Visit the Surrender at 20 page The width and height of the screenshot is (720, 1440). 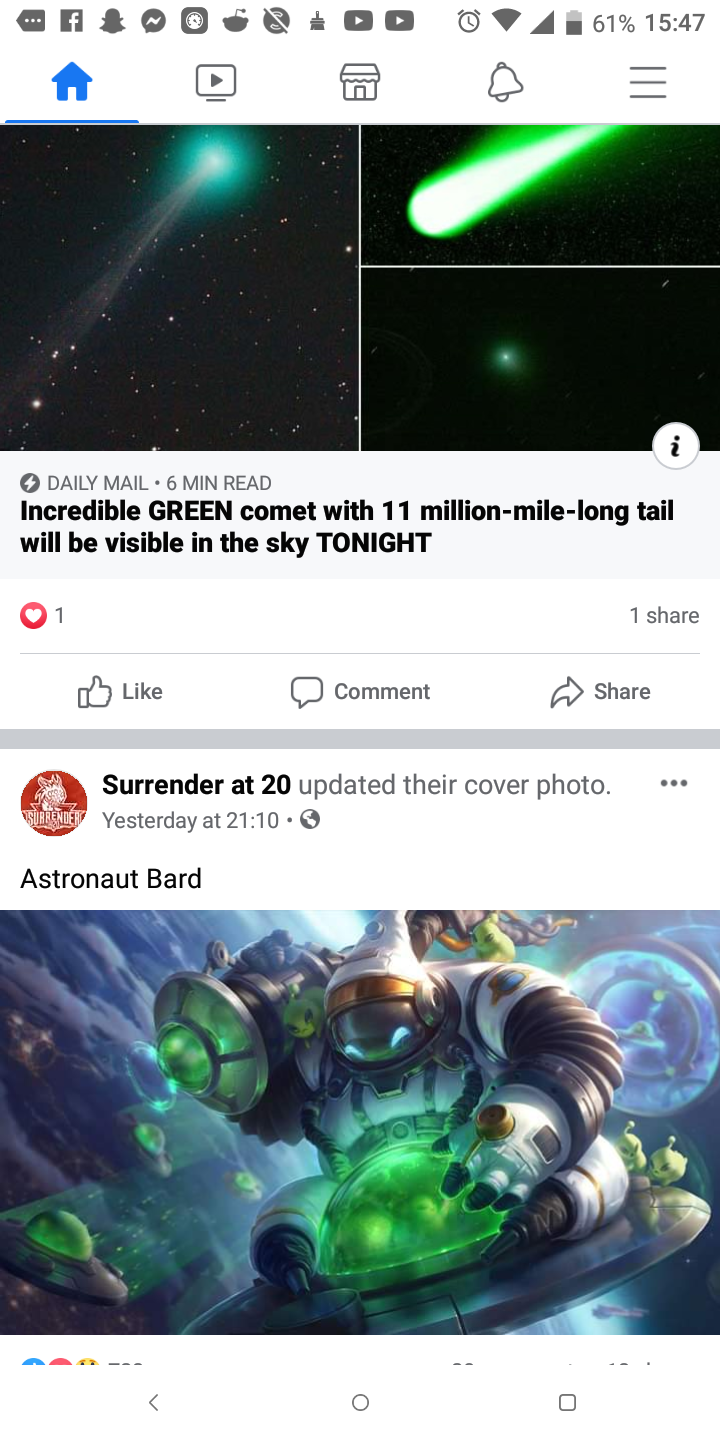pos(196,785)
